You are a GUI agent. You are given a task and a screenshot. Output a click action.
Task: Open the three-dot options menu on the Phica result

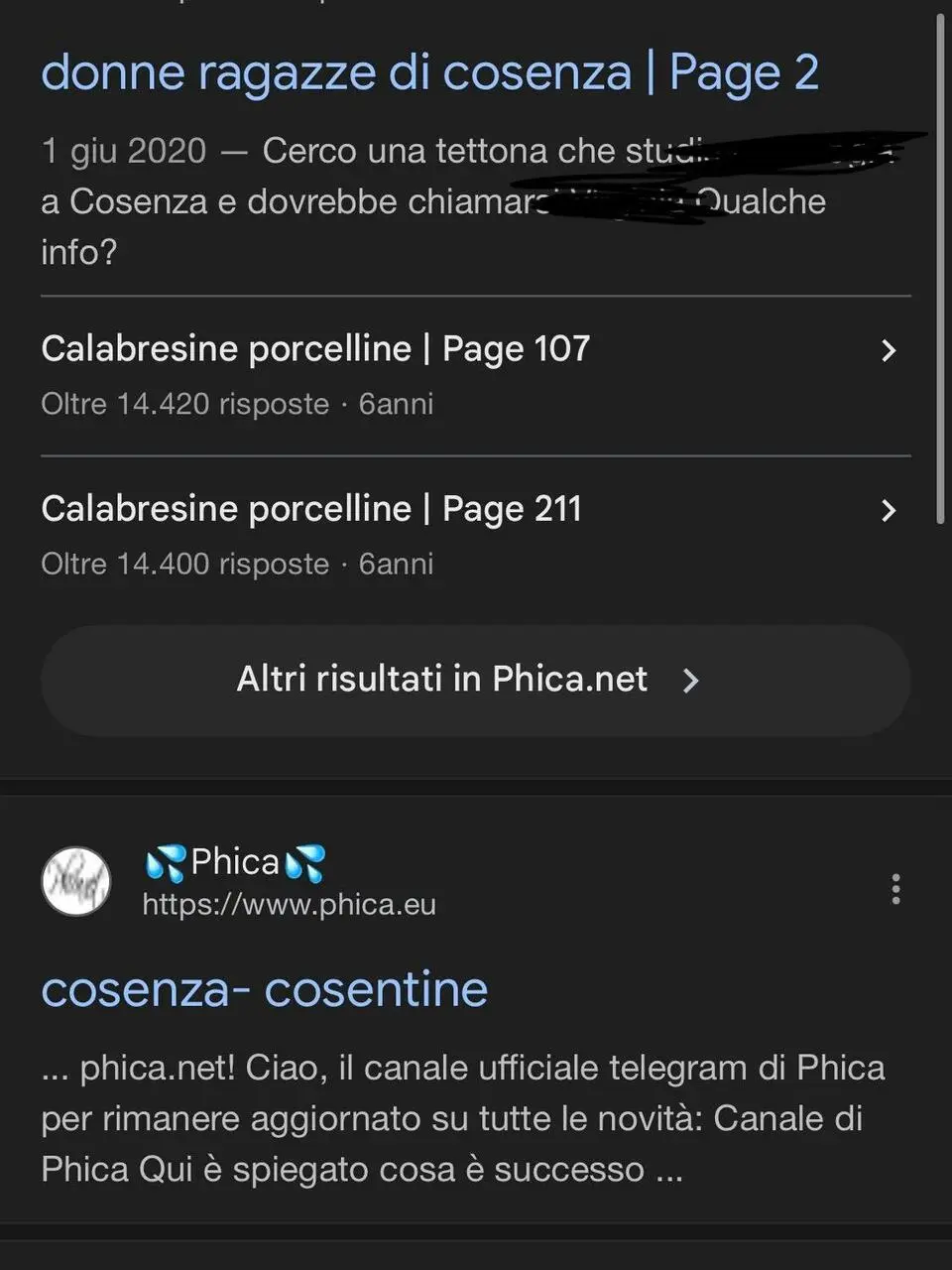coord(895,890)
